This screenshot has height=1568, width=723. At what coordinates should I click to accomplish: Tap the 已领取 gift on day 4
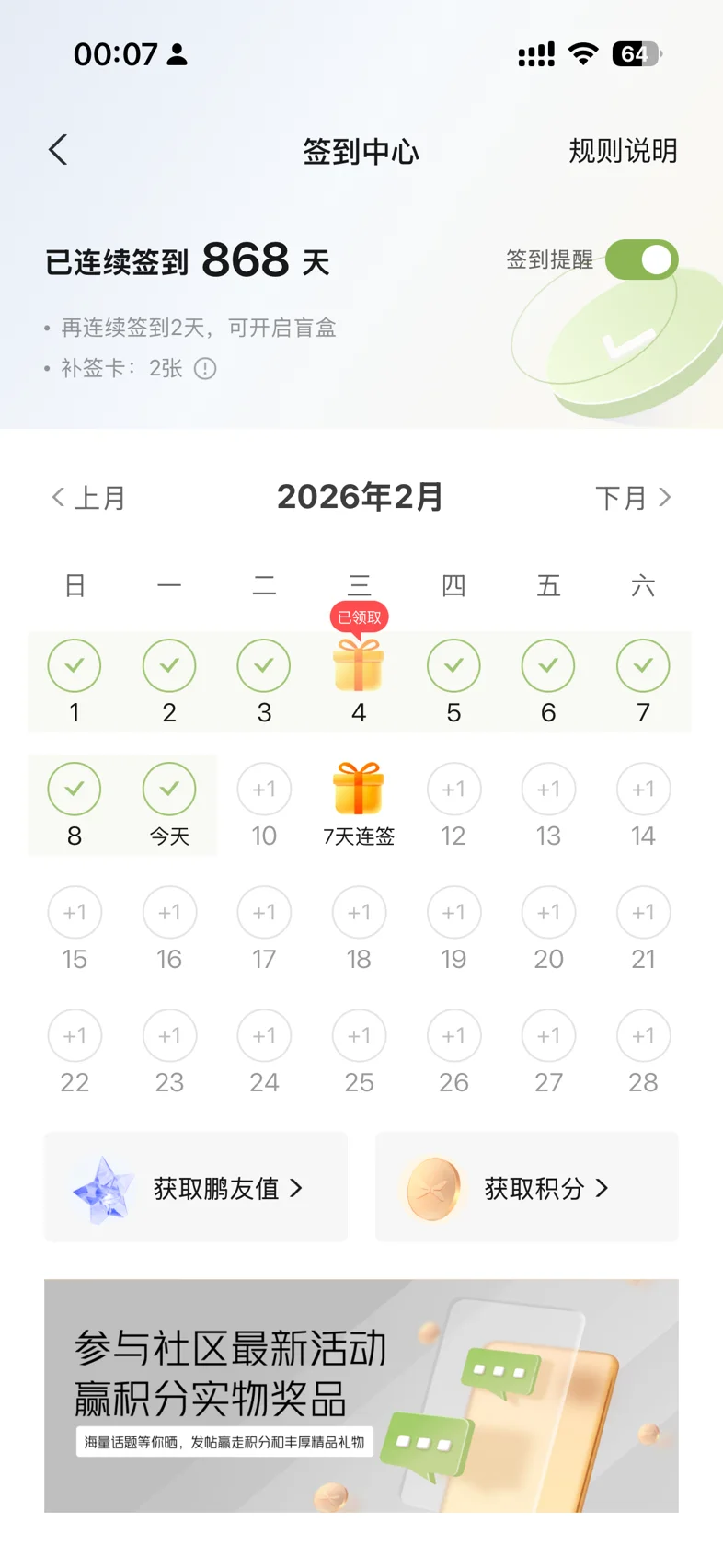(359, 664)
